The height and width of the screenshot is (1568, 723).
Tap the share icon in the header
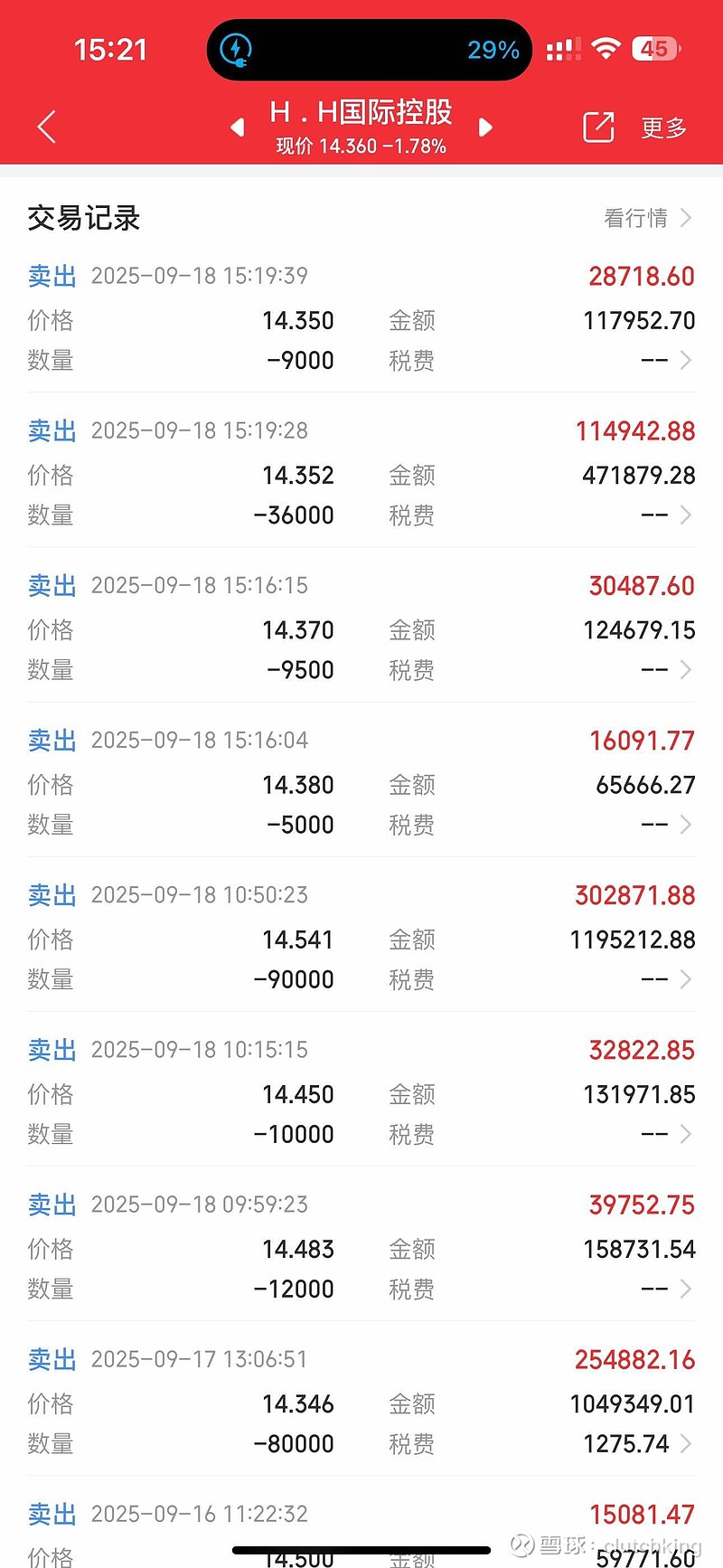598,128
